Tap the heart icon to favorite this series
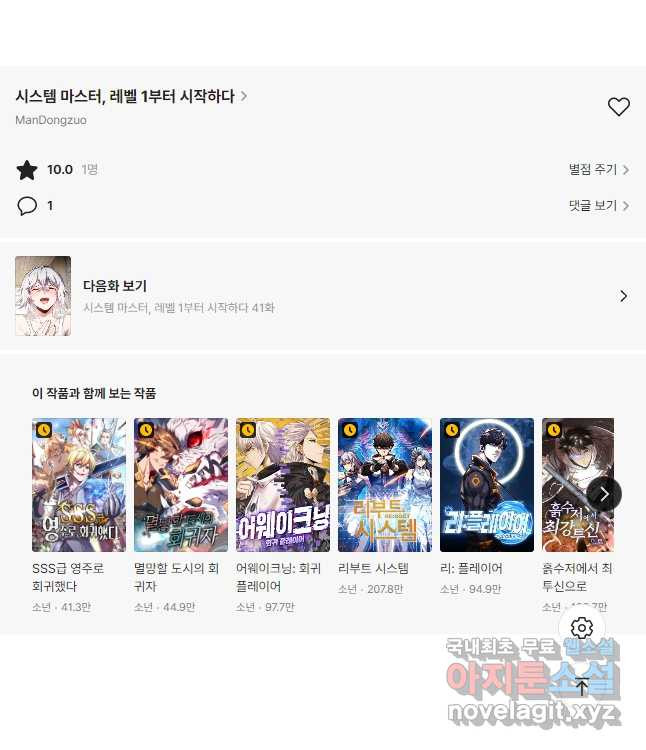This screenshot has width=646, height=750. pos(619,107)
